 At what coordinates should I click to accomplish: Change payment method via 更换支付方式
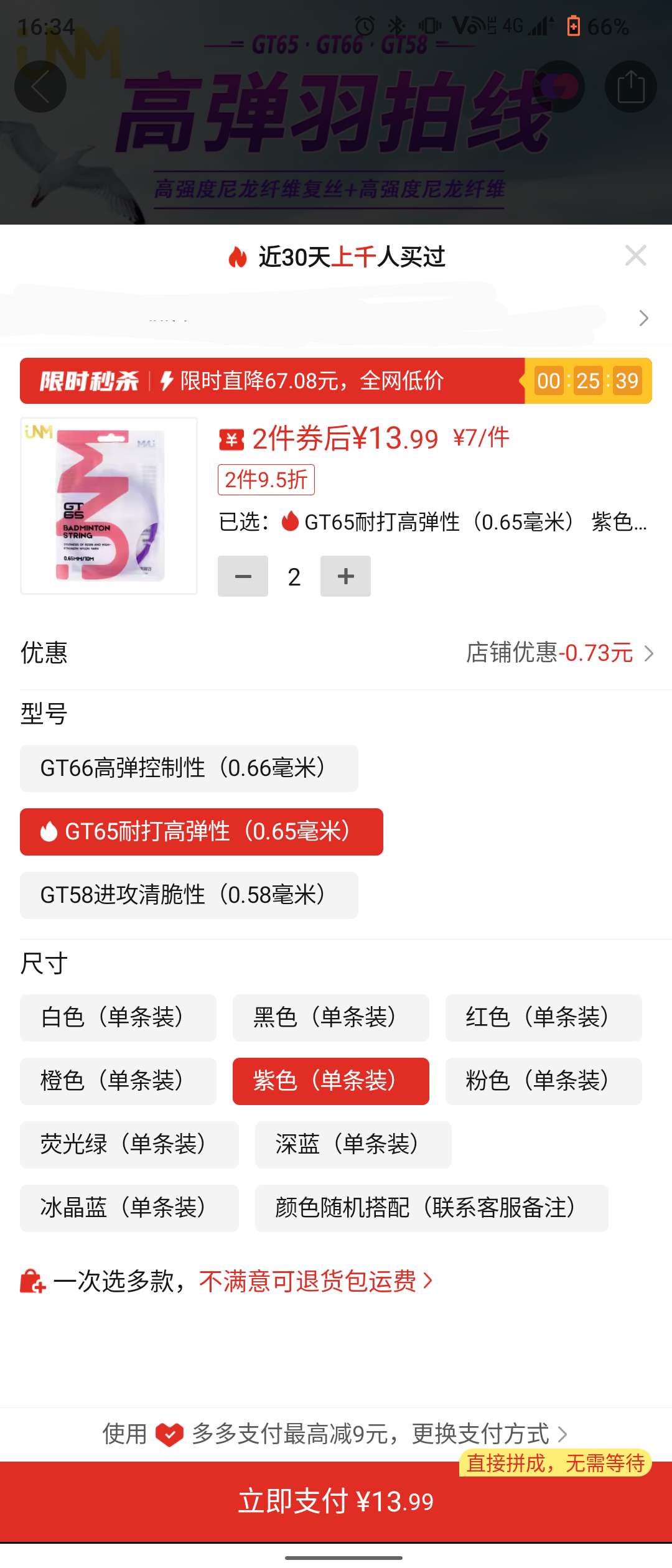(x=488, y=1434)
